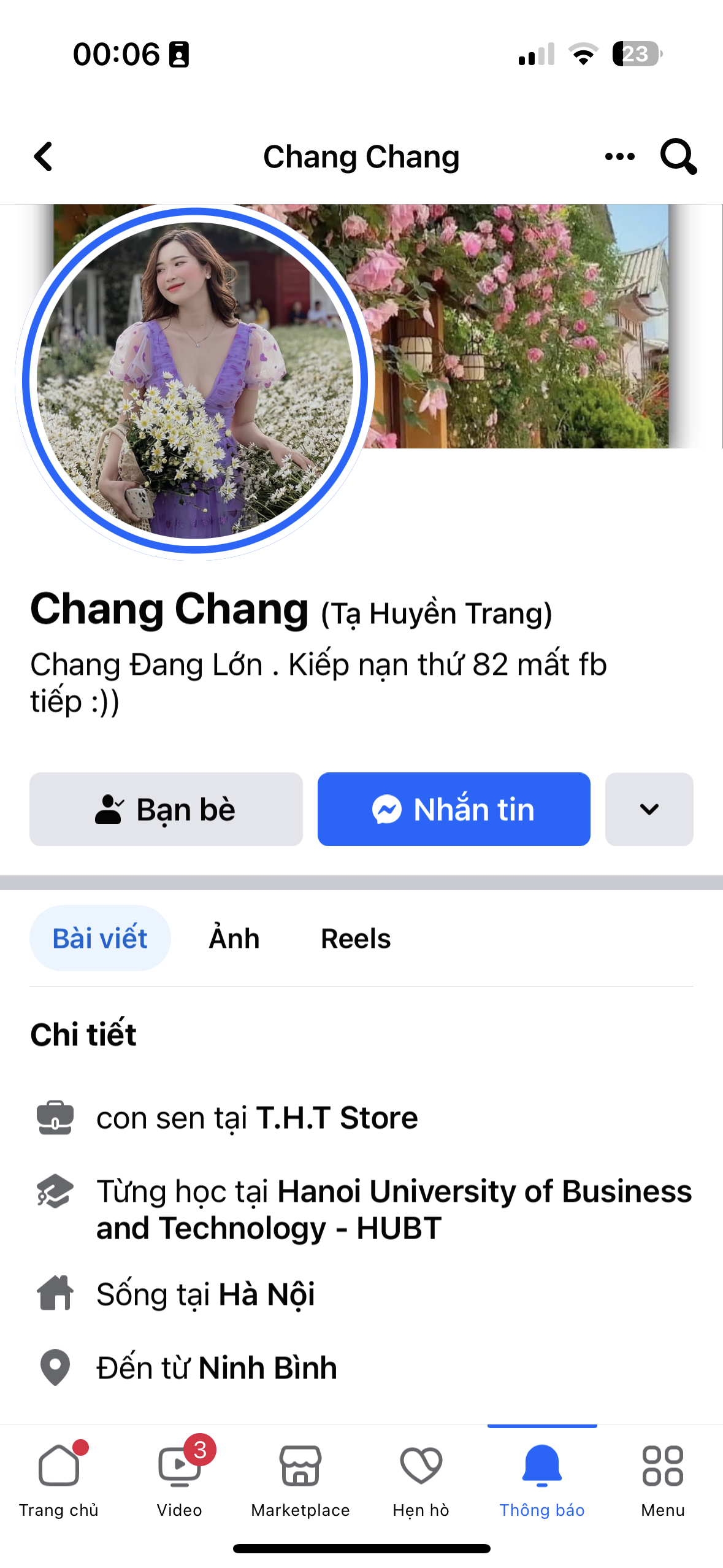Open the three-dot profile options menu
723x1568 pixels.
click(x=619, y=157)
